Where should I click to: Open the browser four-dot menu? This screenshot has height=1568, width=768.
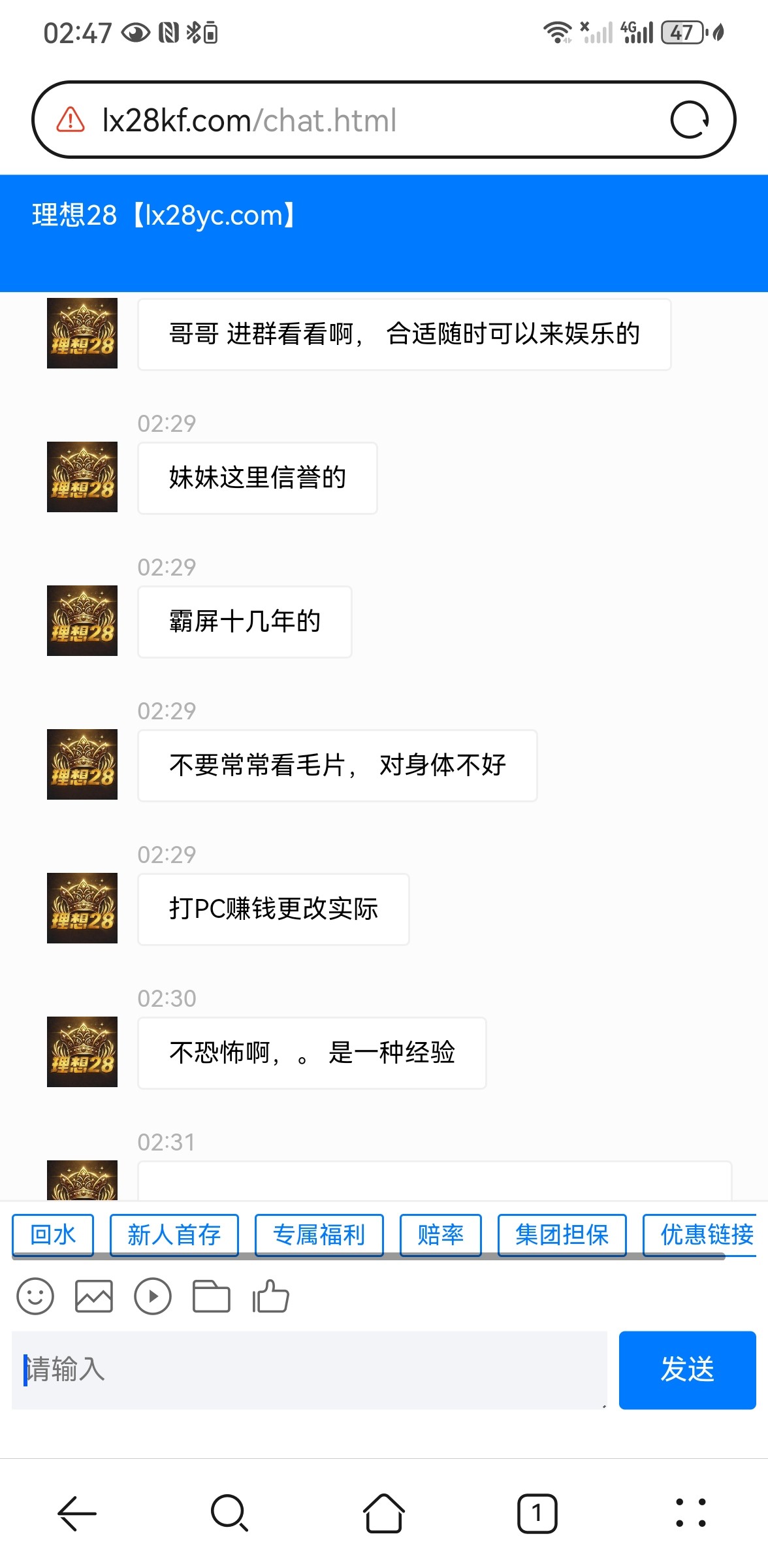click(690, 1512)
